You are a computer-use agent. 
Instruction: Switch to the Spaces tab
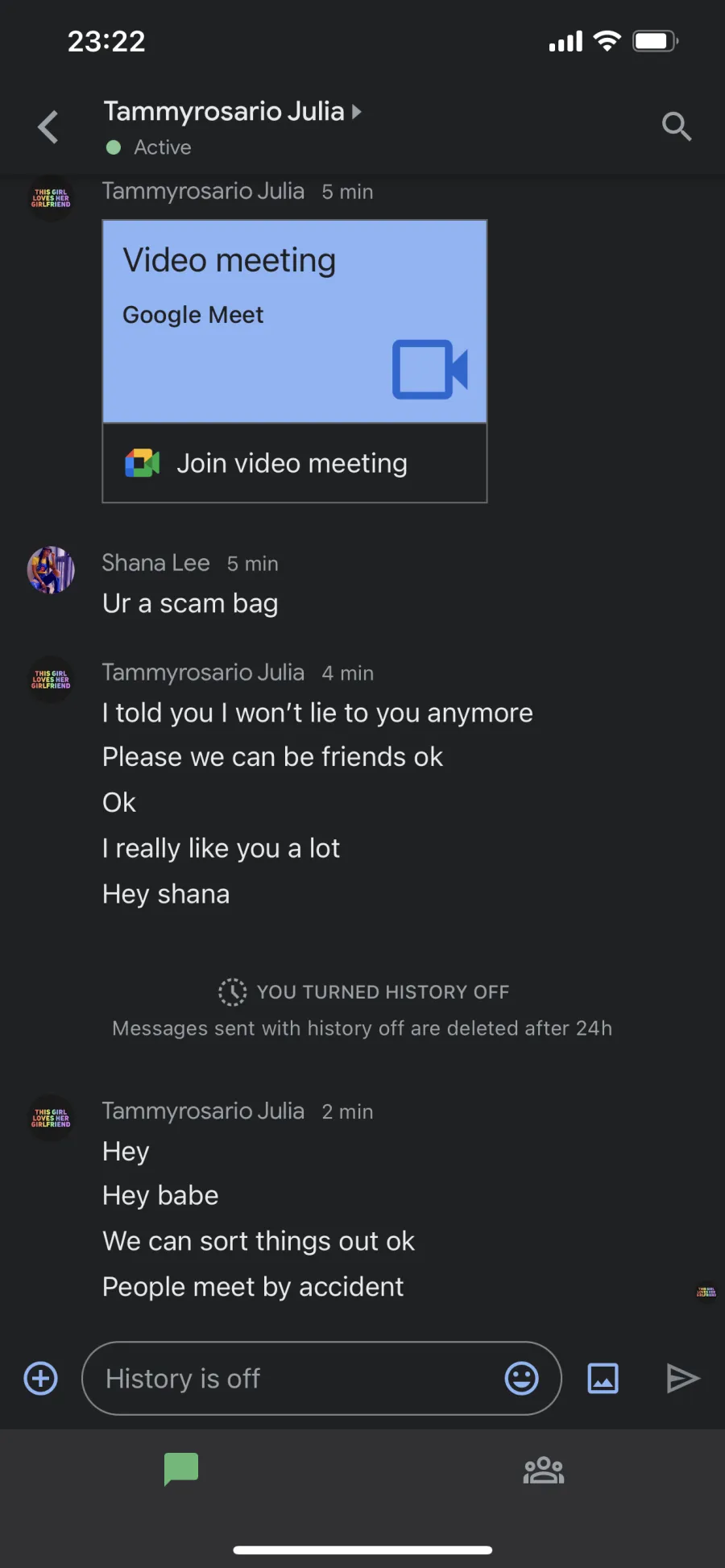tap(544, 1470)
